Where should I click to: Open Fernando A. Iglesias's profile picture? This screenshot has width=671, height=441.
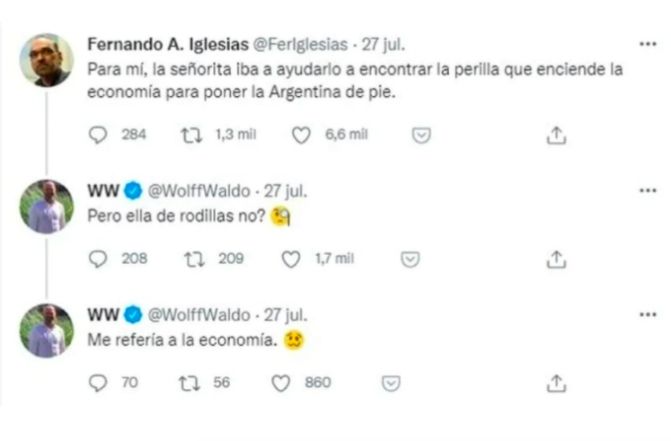point(47,60)
